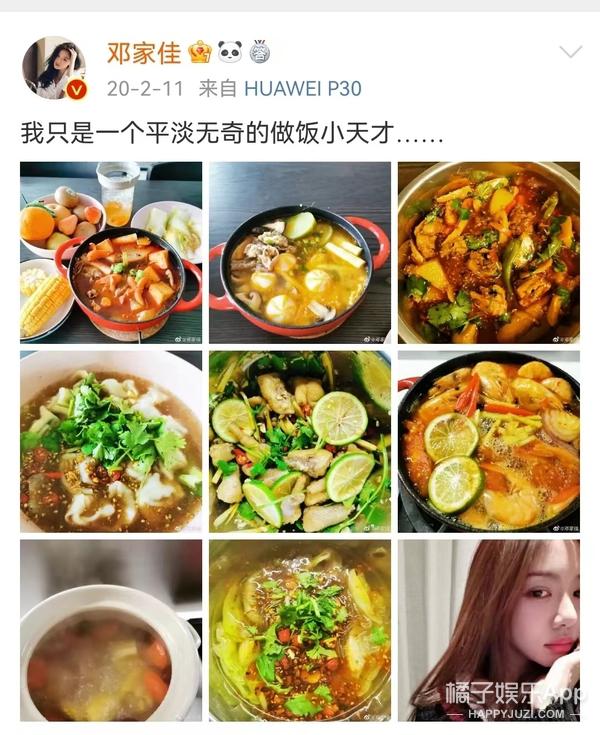The width and height of the screenshot is (600, 735).
Task: Expand the post options chevron
Action: pyautogui.click(x=569, y=52)
